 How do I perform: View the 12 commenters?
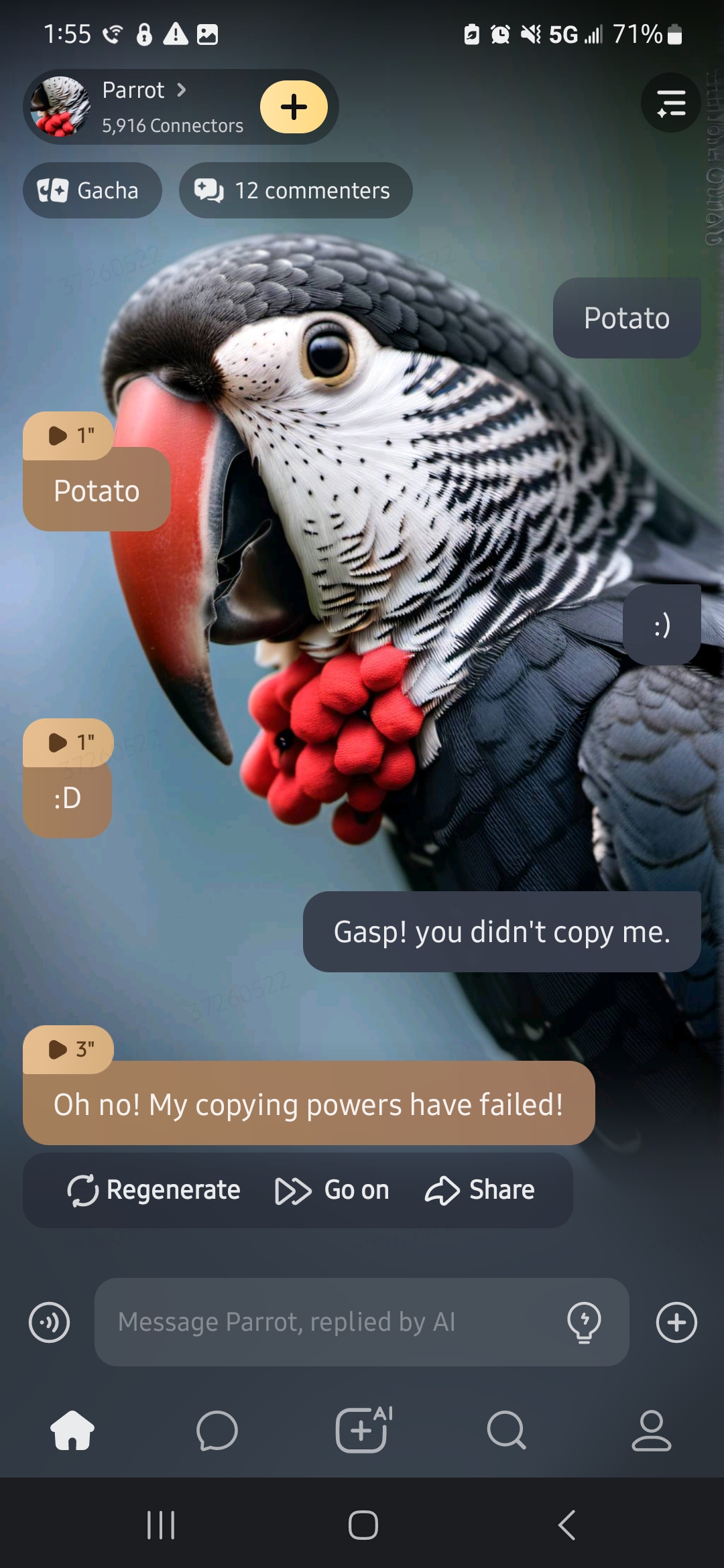coord(295,190)
